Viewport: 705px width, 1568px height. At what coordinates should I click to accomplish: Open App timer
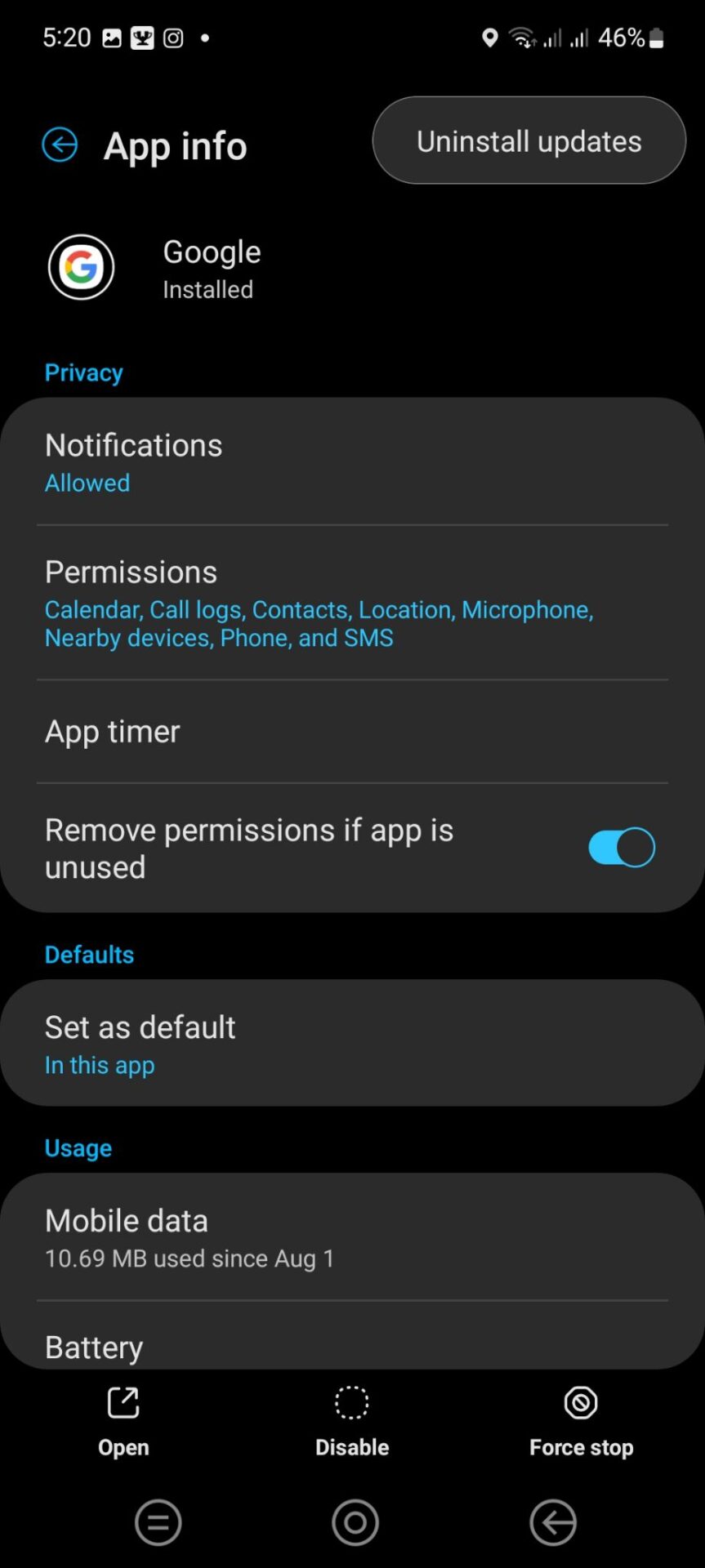pos(352,732)
